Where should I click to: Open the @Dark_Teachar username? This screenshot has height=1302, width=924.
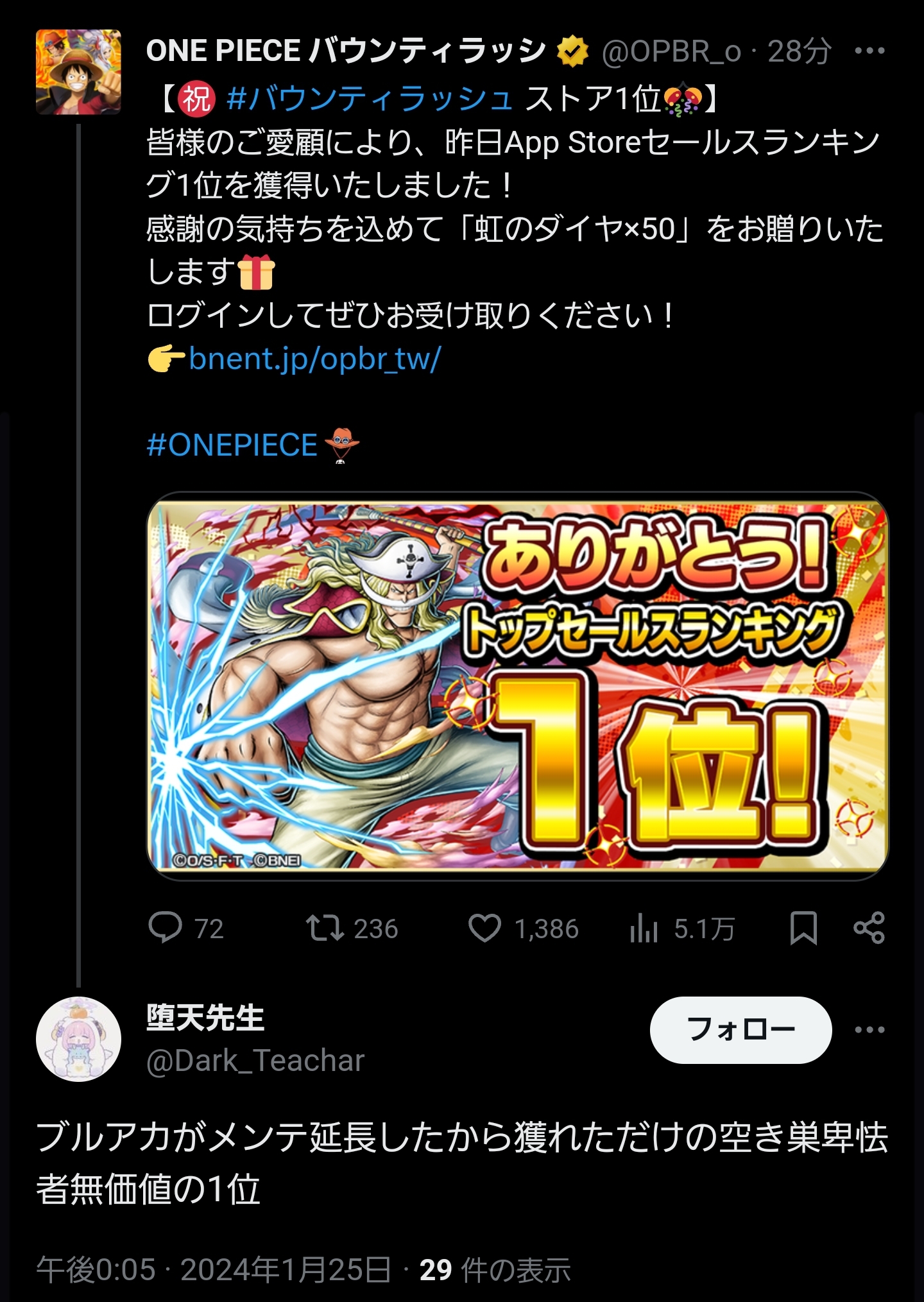pos(255,1061)
